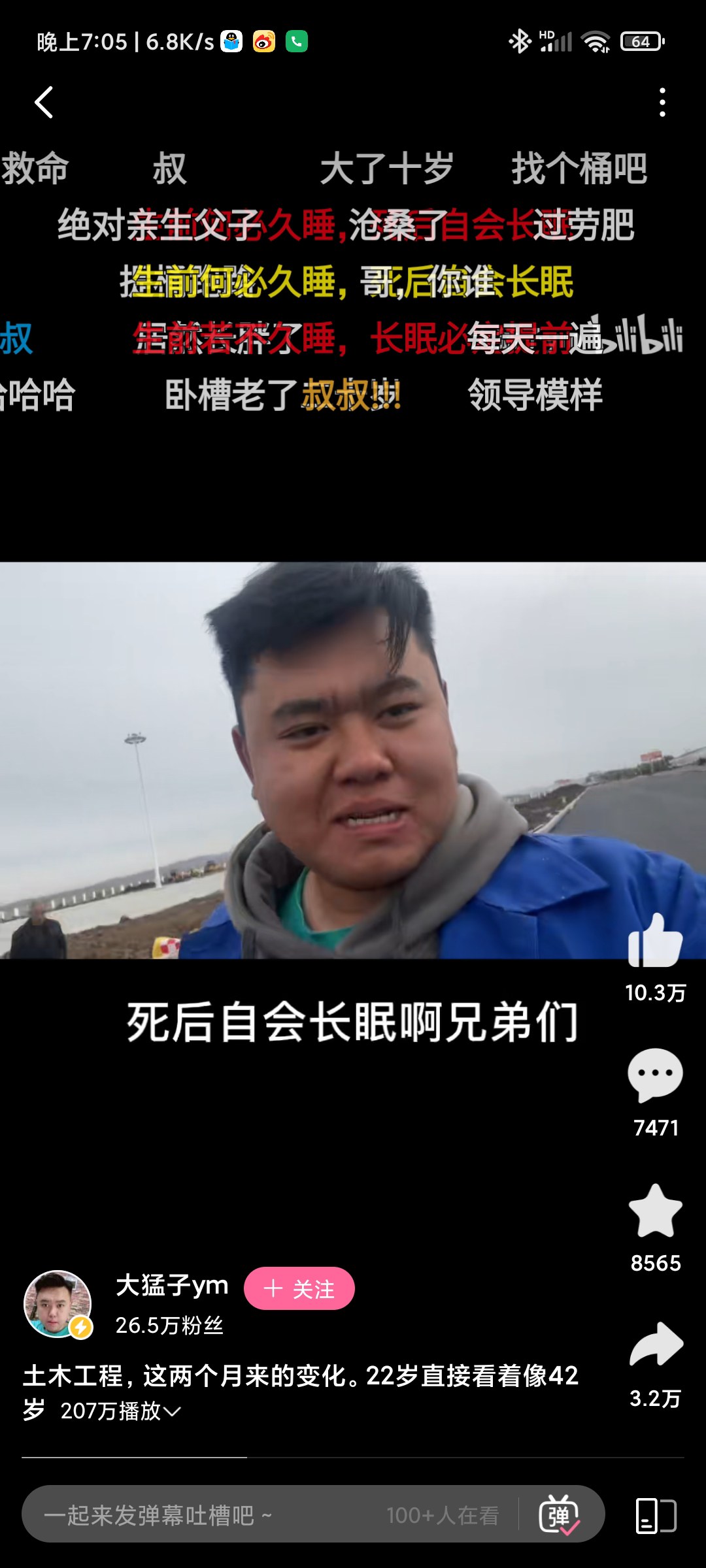Share the video via arrow icon
The width and height of the screenshot is (706, 1568).
655,1345
